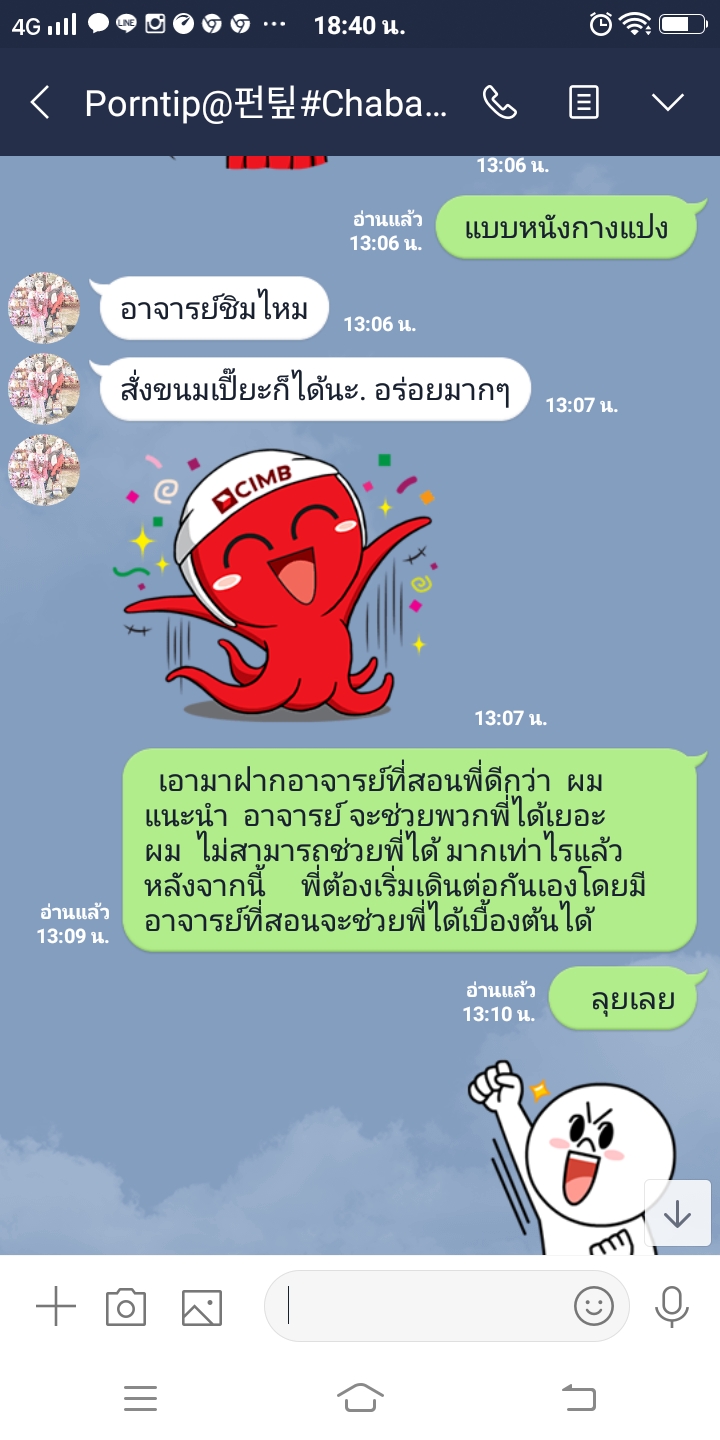Expand the chat options dropdown arrow
The height and width of the screenshot is (1440, 720).
pyautogui.click(x=667, y=102)
